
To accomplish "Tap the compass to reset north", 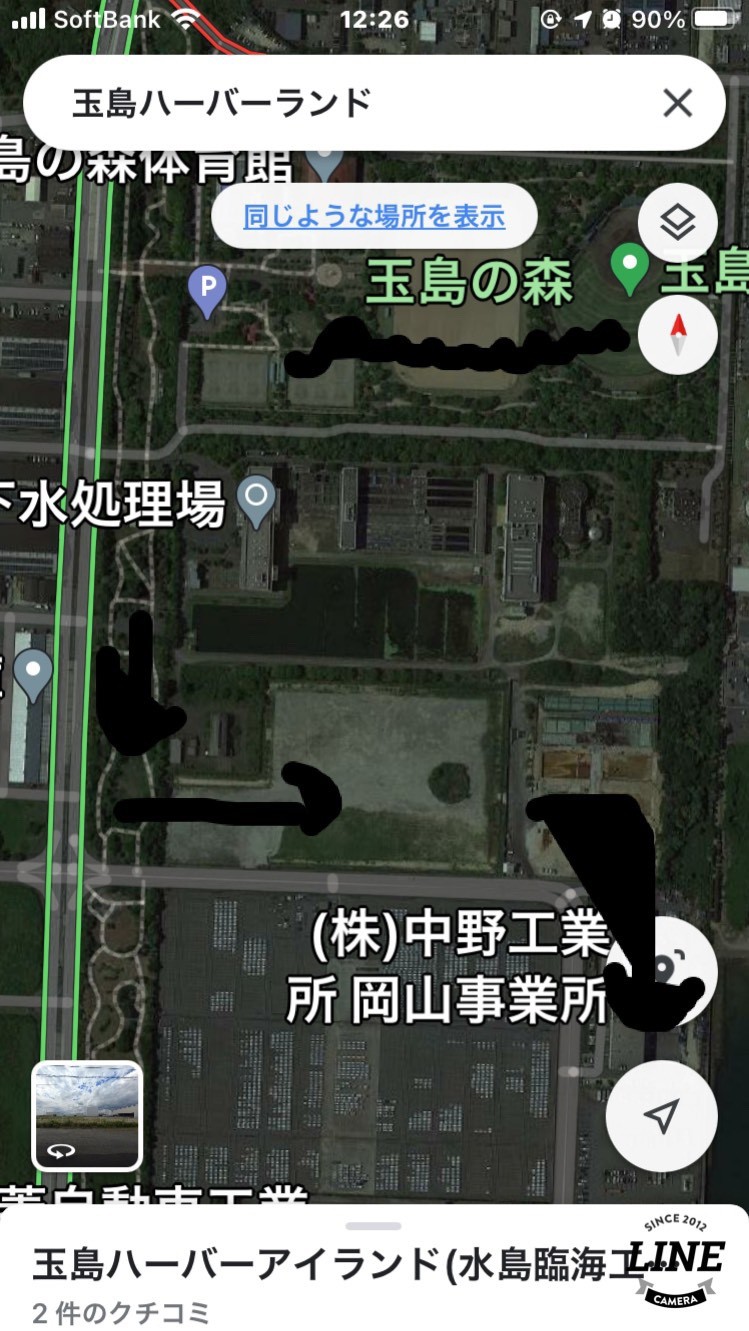I will point(677,335).
